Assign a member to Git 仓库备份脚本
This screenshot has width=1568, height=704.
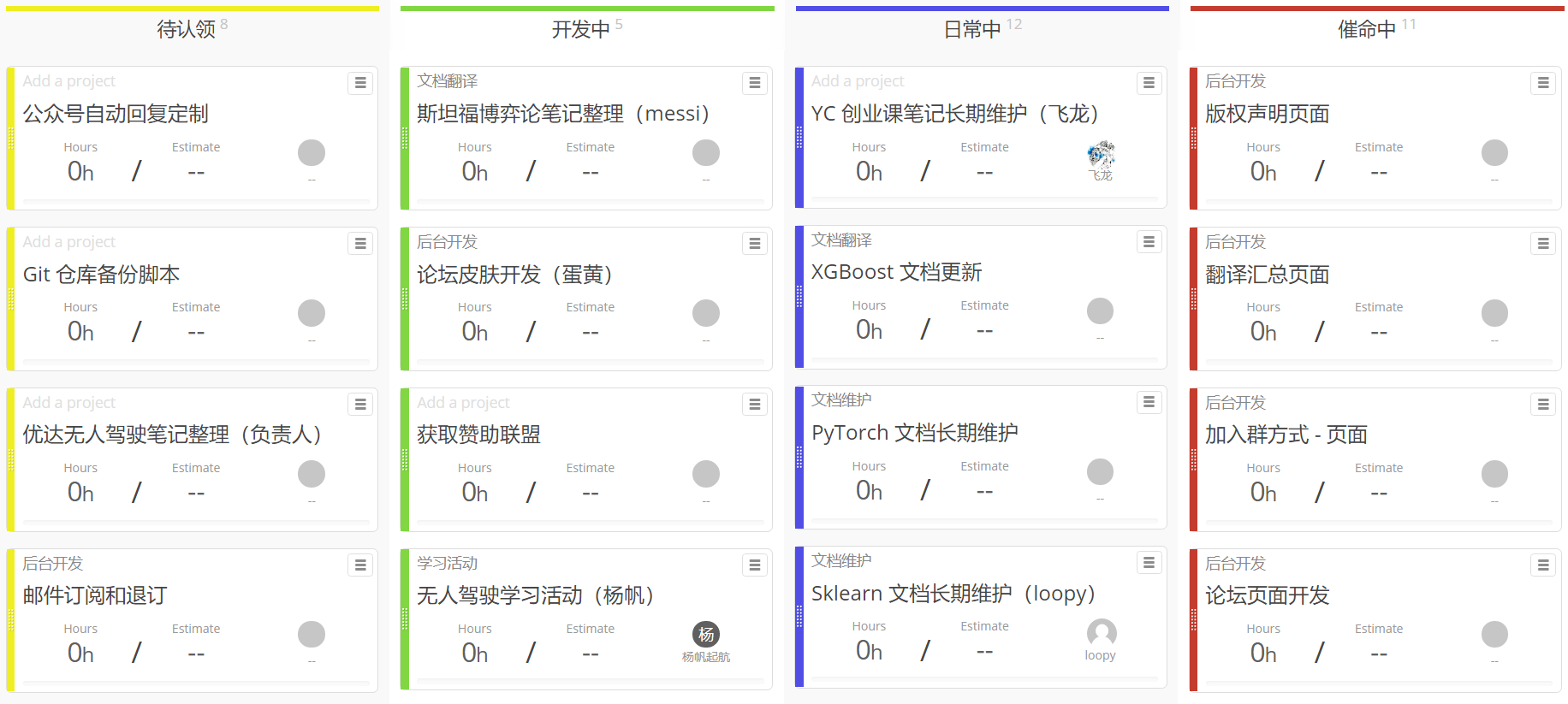pyautogui.click(x=312, y=313)
